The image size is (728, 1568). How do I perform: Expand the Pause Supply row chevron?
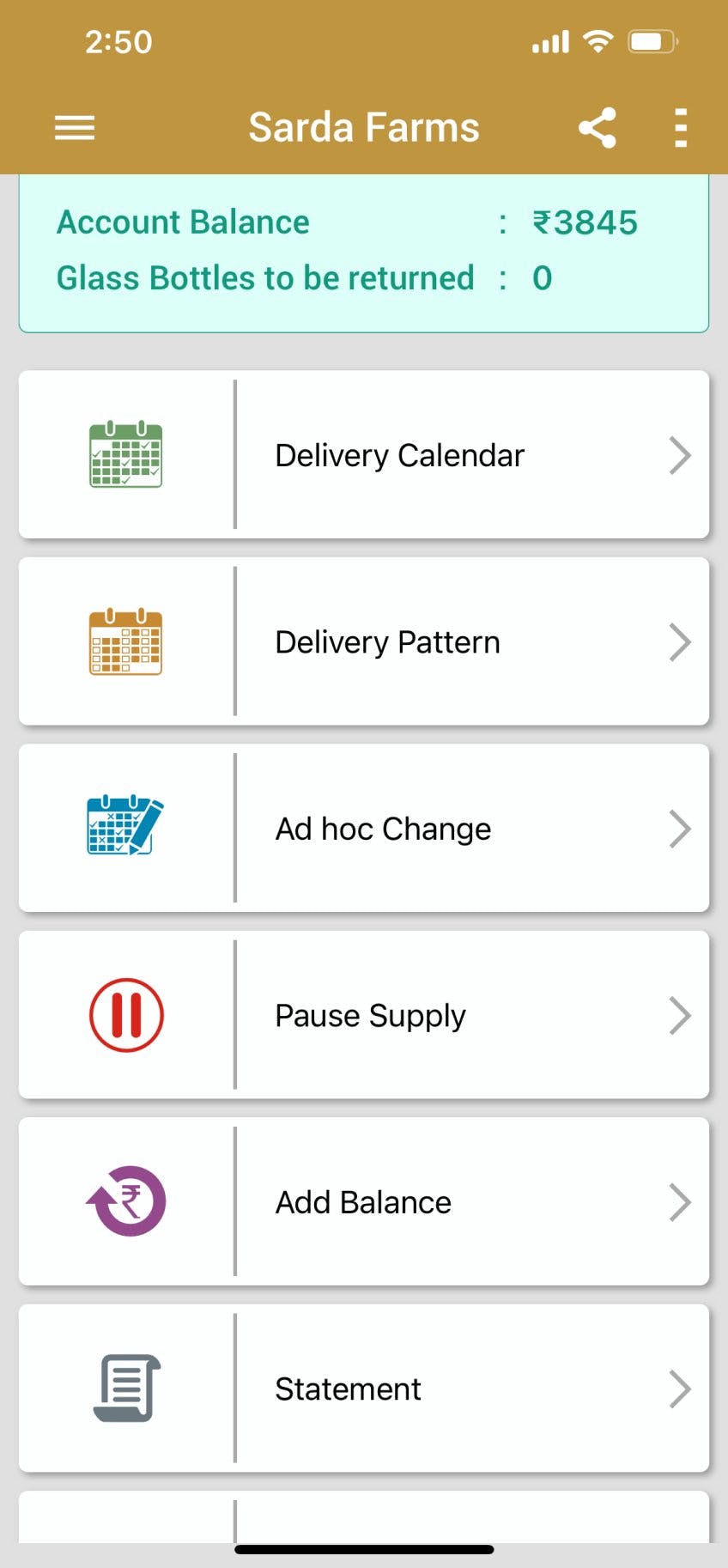(x=681, y=1014)
